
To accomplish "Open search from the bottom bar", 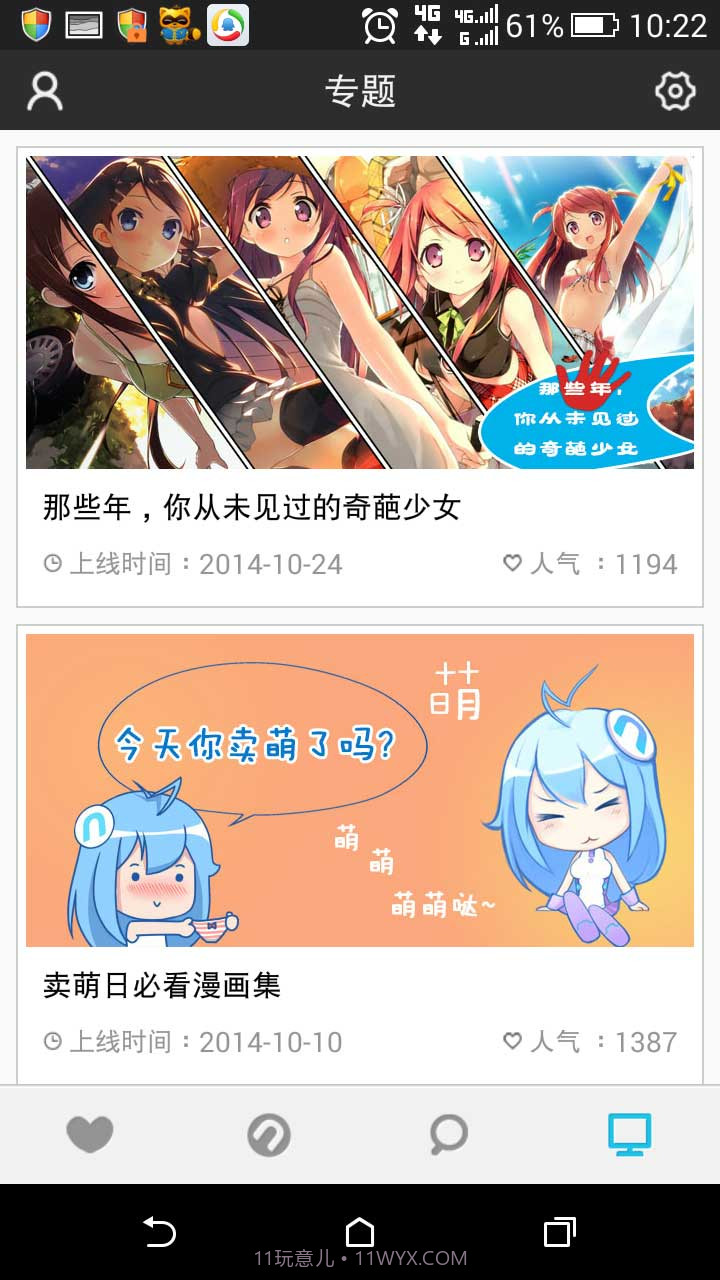I will [x=447, y=1134].
